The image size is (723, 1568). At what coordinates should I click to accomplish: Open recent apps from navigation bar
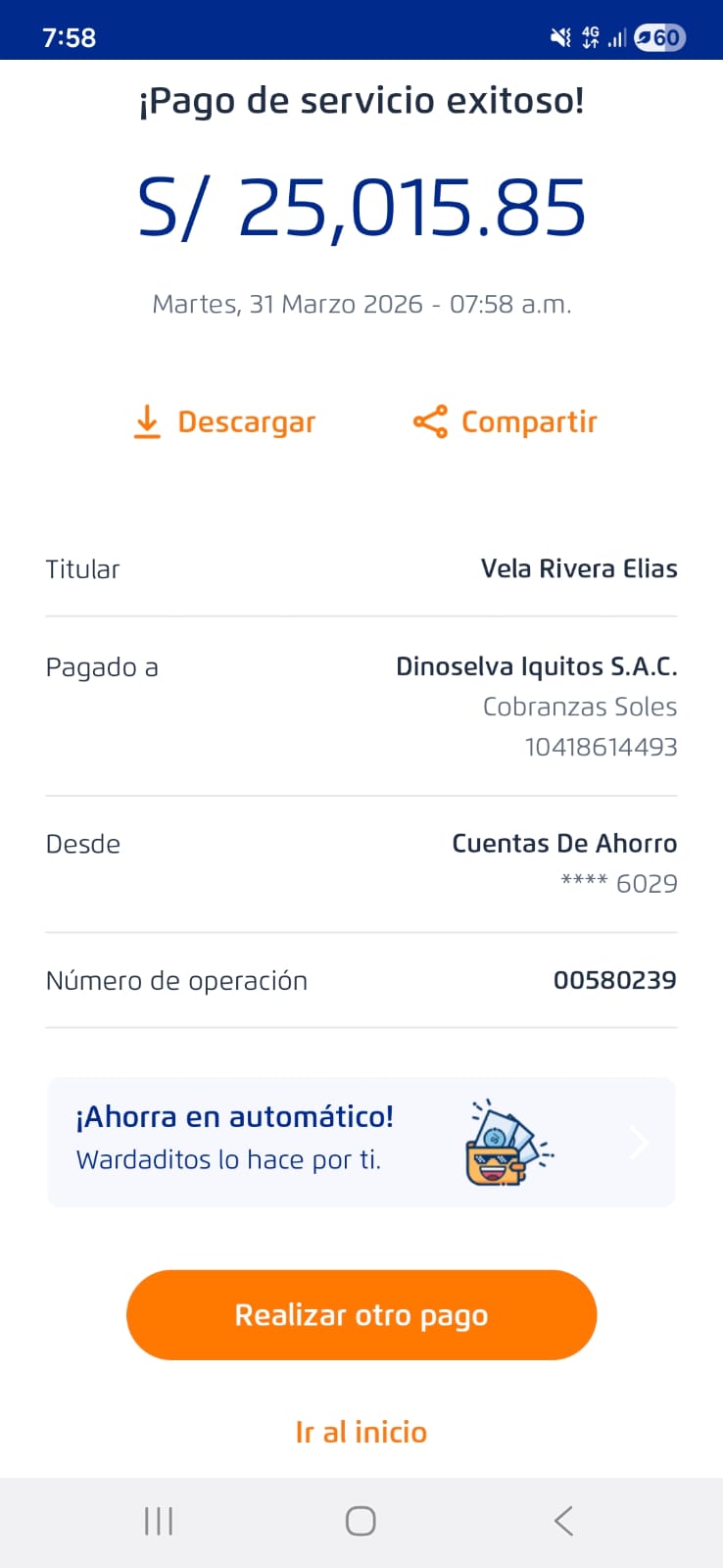point(159,1521)
